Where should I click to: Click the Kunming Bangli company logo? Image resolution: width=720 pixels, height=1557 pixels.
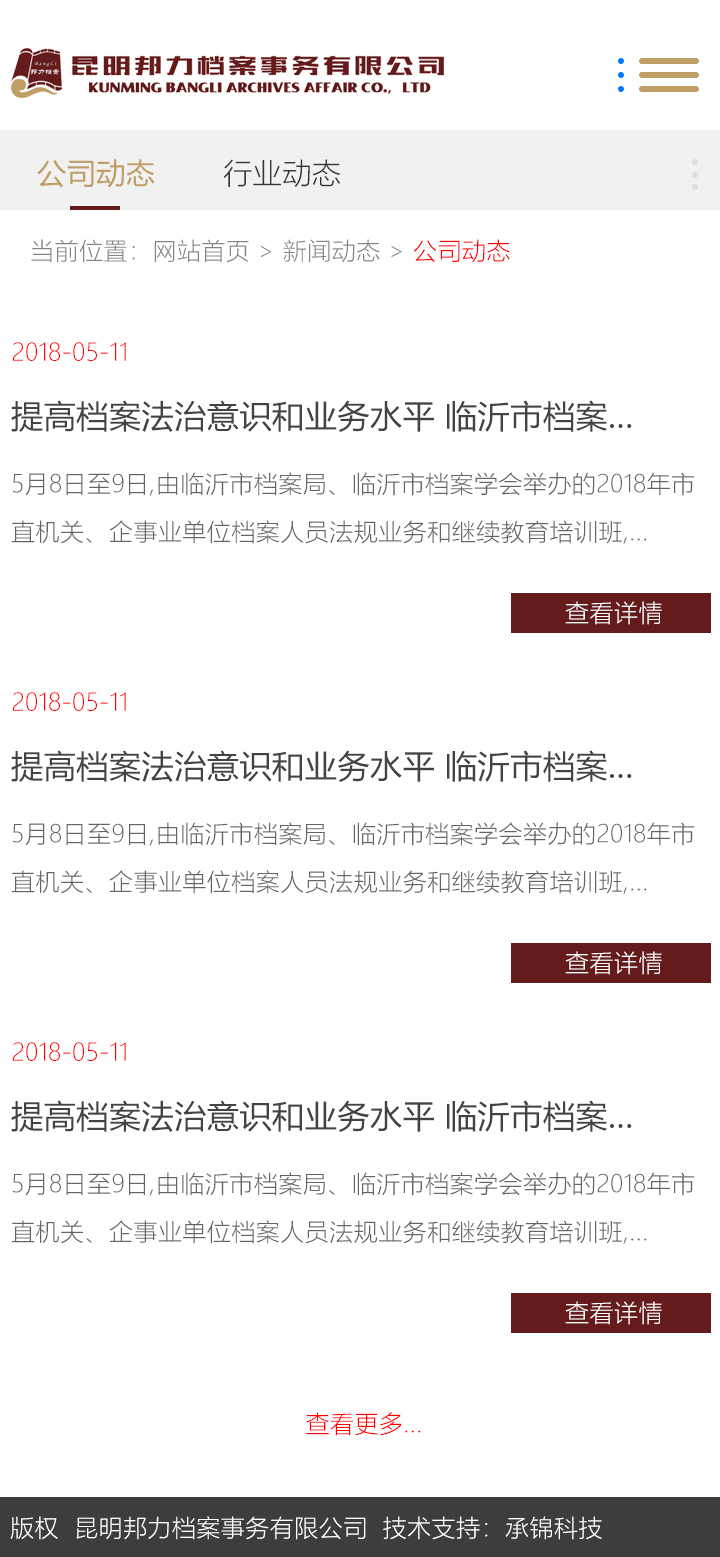[228, 73]
